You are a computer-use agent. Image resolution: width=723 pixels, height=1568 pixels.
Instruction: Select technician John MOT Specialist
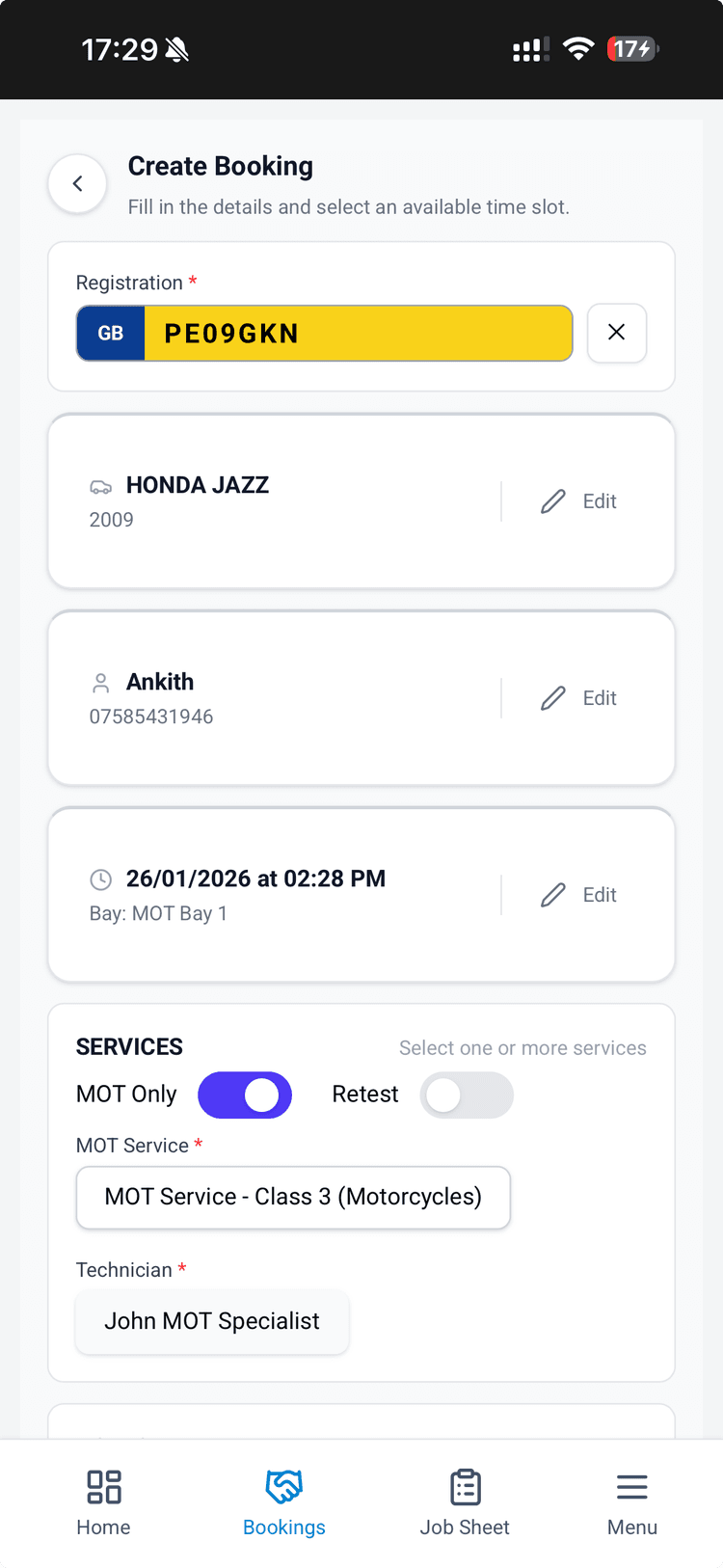pos(211,1322)
